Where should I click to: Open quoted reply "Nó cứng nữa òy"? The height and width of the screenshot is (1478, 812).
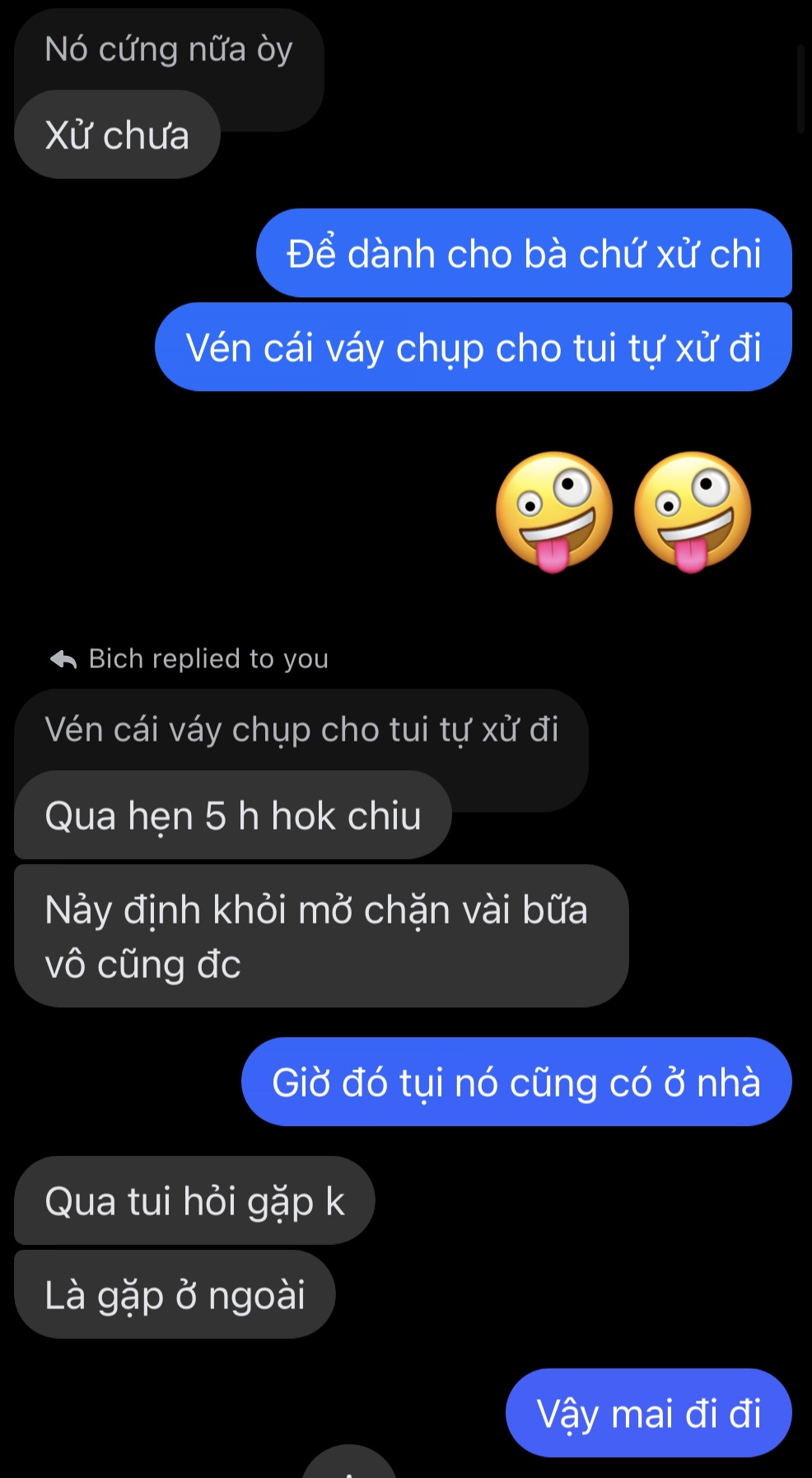point(169,49)
